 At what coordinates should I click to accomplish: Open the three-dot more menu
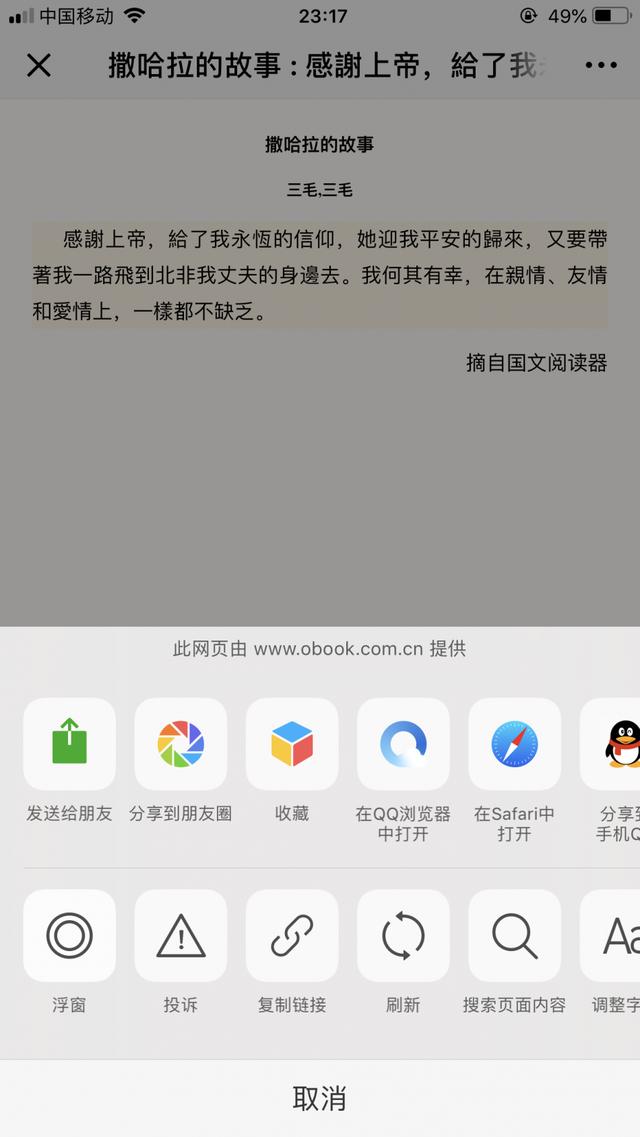[x=601, y=65]
